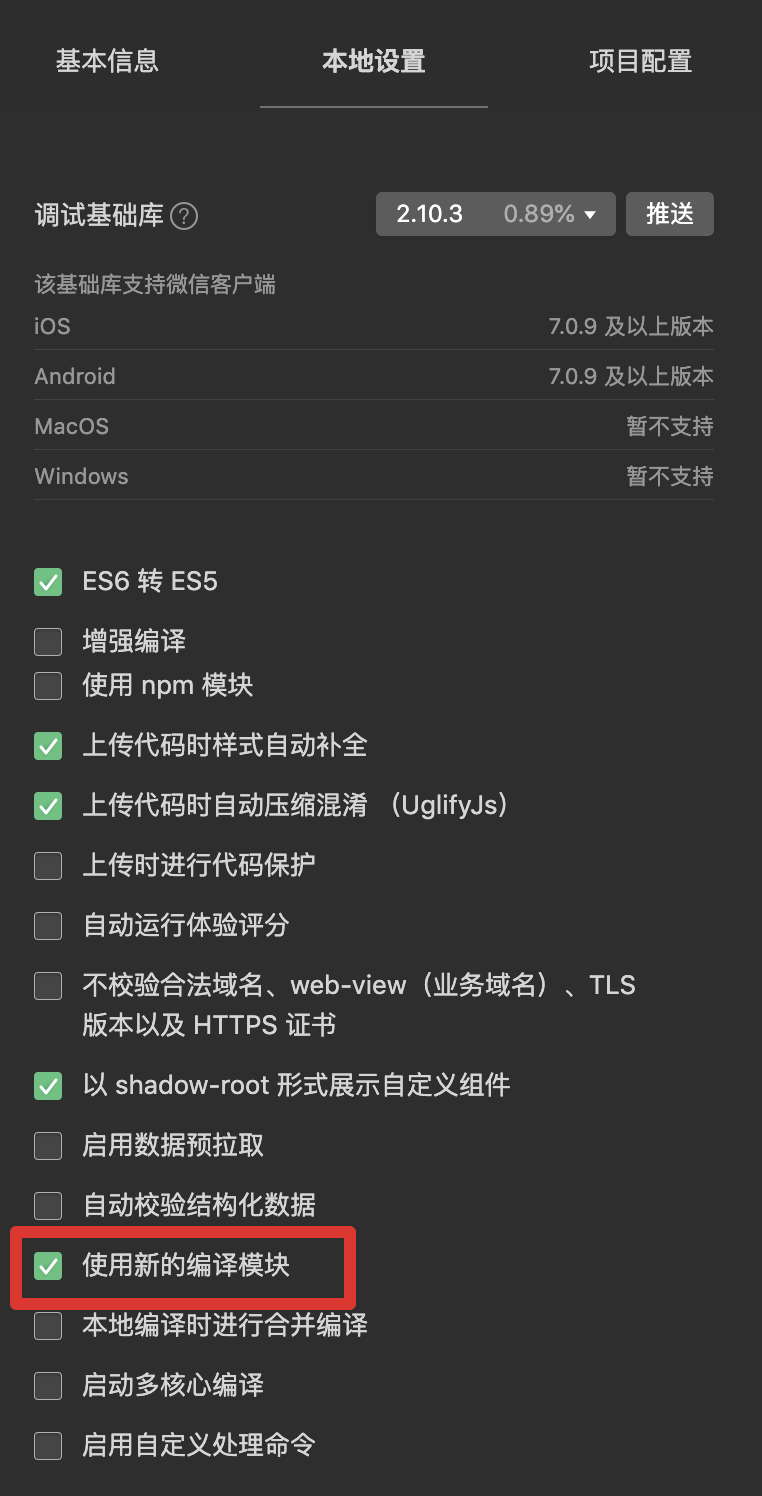
Task: Switch to the 基本信息 tab
Action: coord(107,61)
